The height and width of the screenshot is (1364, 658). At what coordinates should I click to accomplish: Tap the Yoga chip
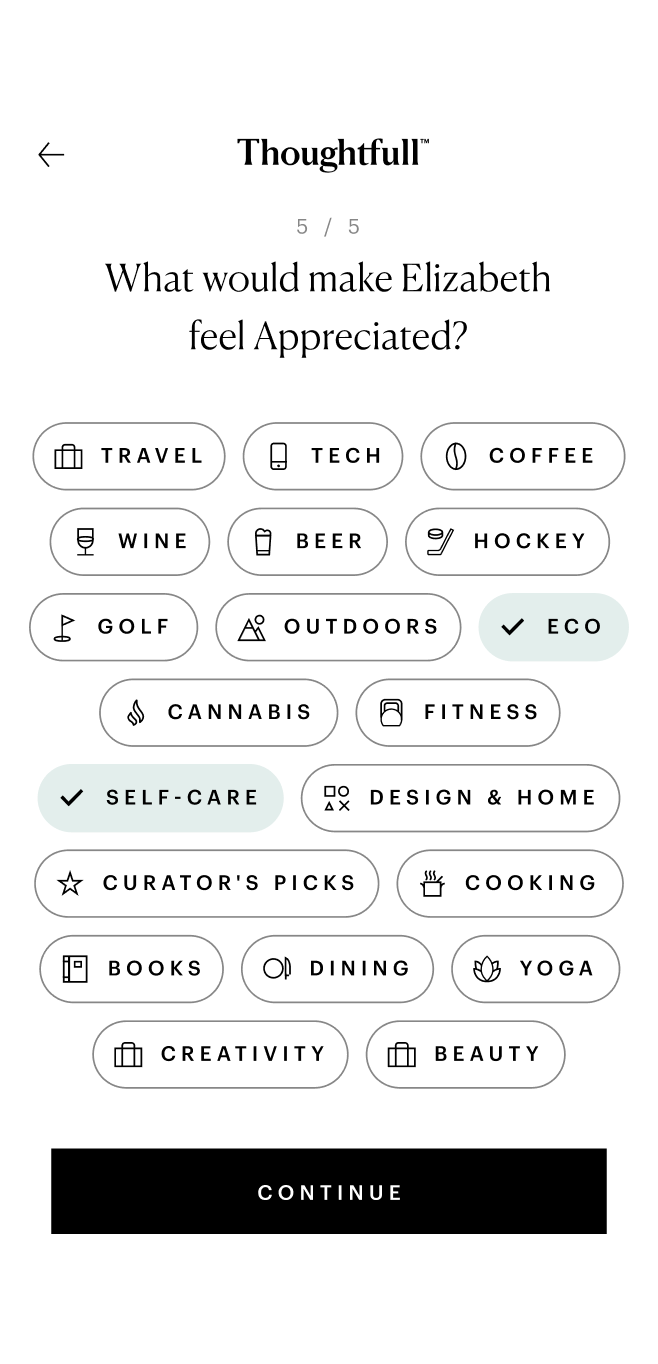coord(536,969)
